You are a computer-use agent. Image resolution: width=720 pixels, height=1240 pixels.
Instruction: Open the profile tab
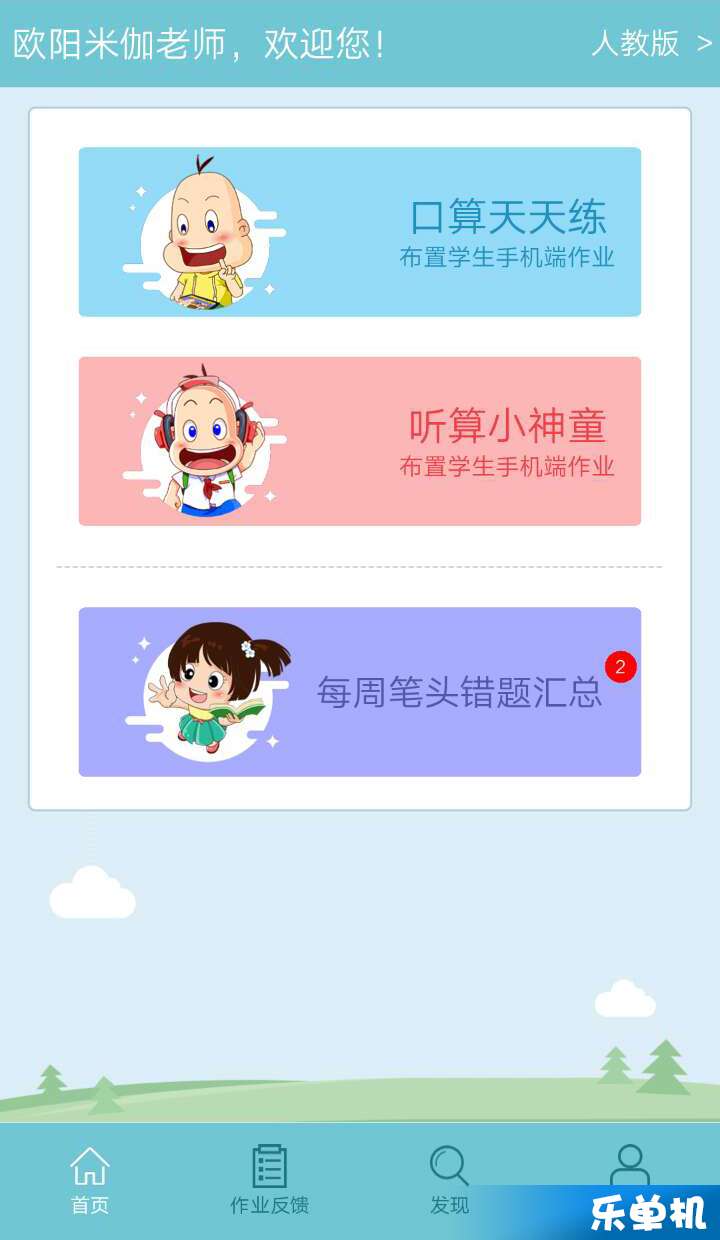pyautogui.click(x=629, y=1165)
